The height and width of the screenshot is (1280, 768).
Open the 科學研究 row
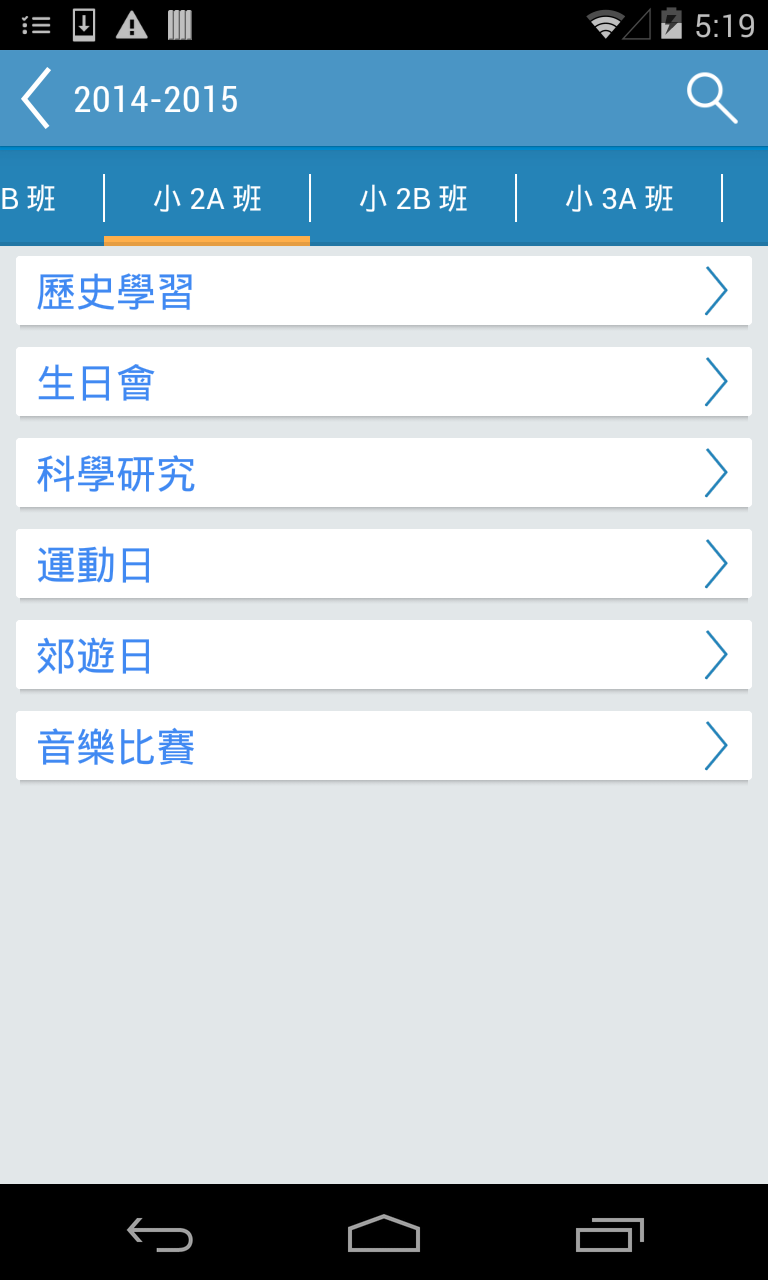384,473
